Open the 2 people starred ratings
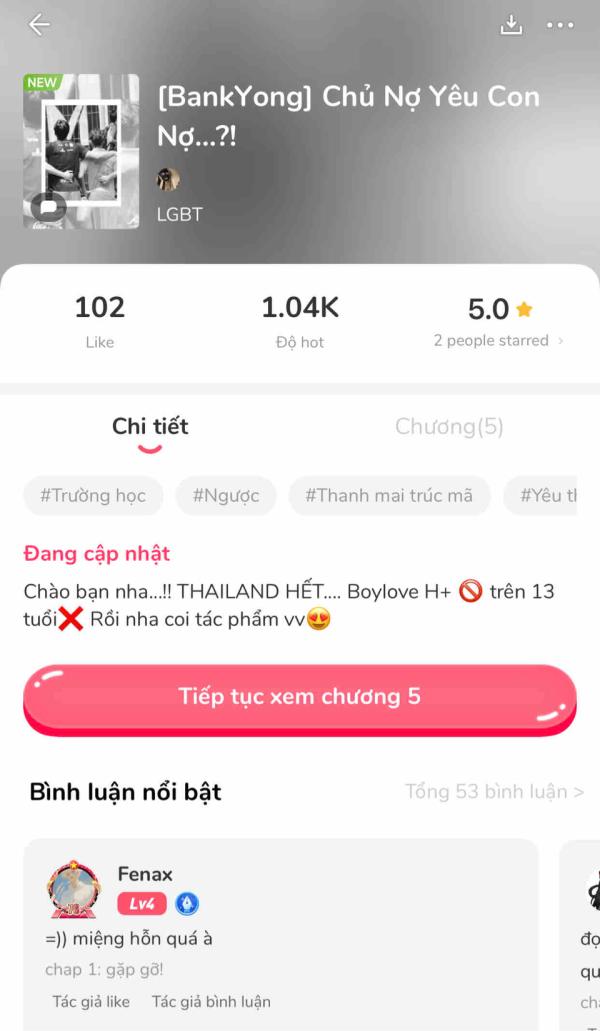 pyautogui.click(x=498, y=341)
